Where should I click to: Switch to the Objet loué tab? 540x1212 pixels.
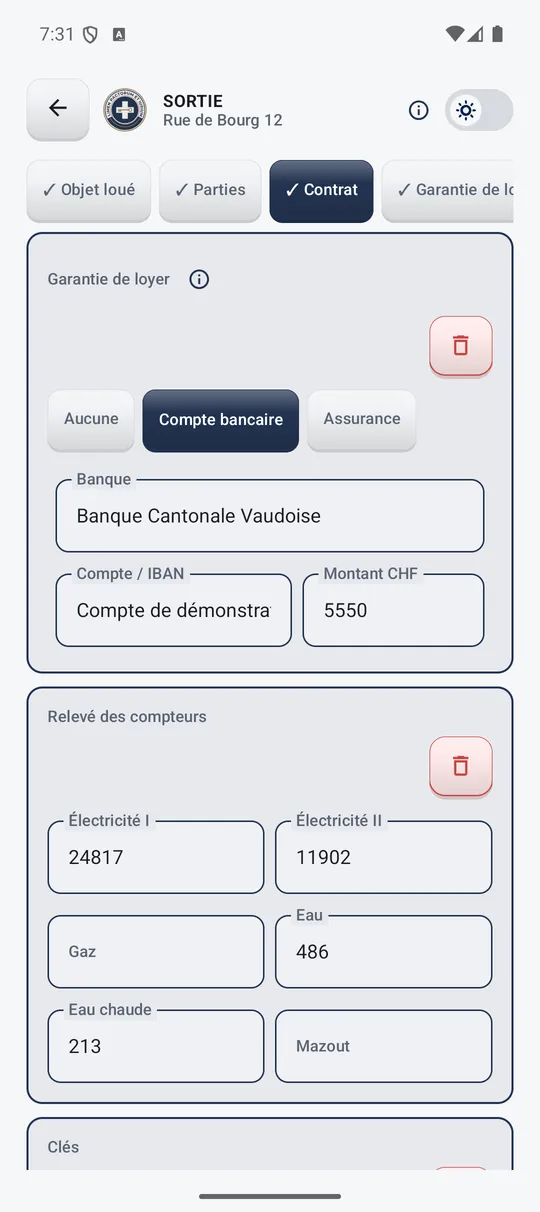click(x=89, y=190)
